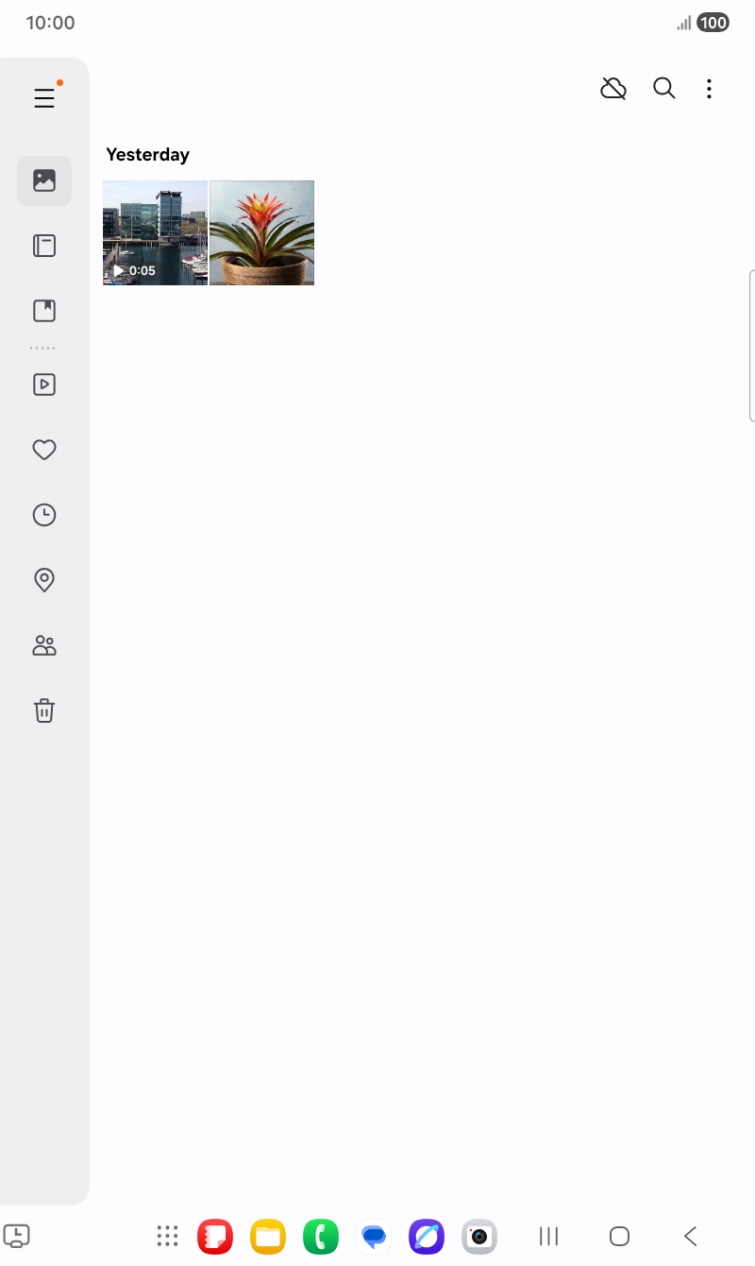Launch Samsung Internet from the taskbar

[x=427, y=1237]
